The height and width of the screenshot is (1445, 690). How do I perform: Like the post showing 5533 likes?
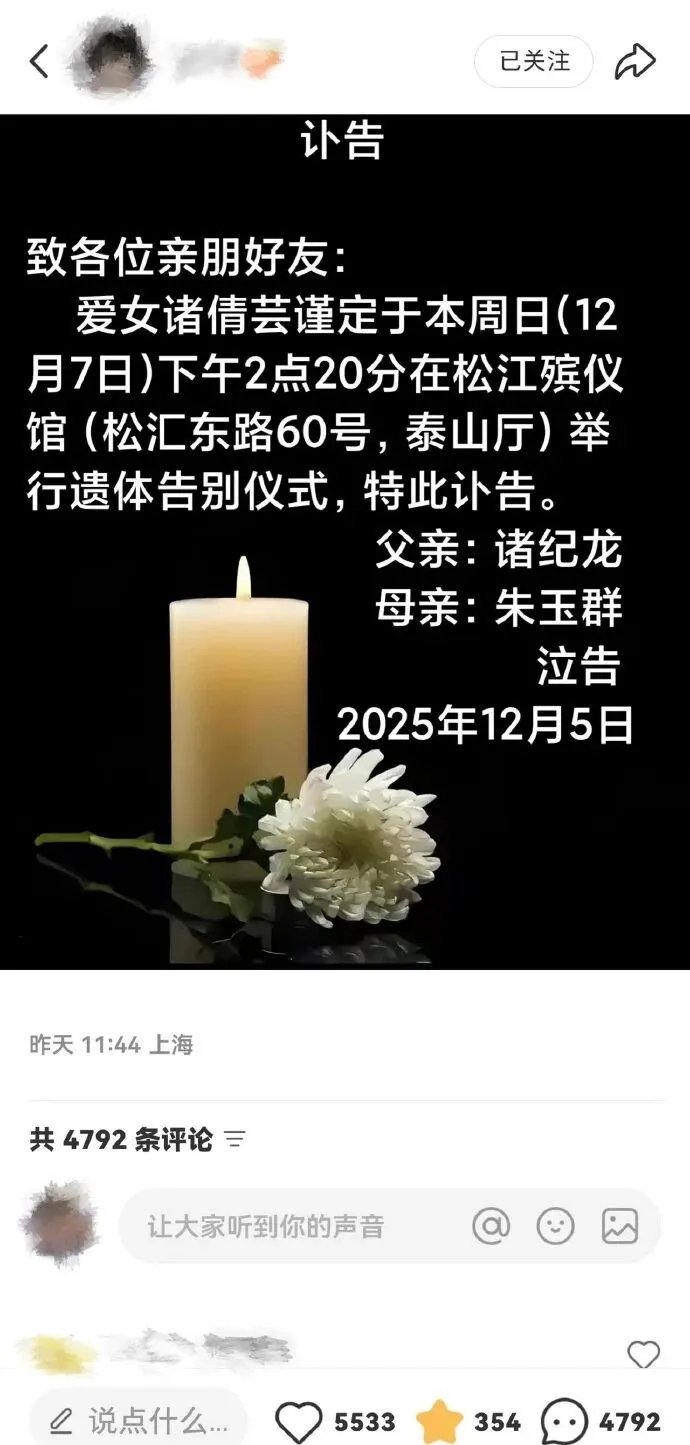pyautogui.click(x=299, y=1421)
